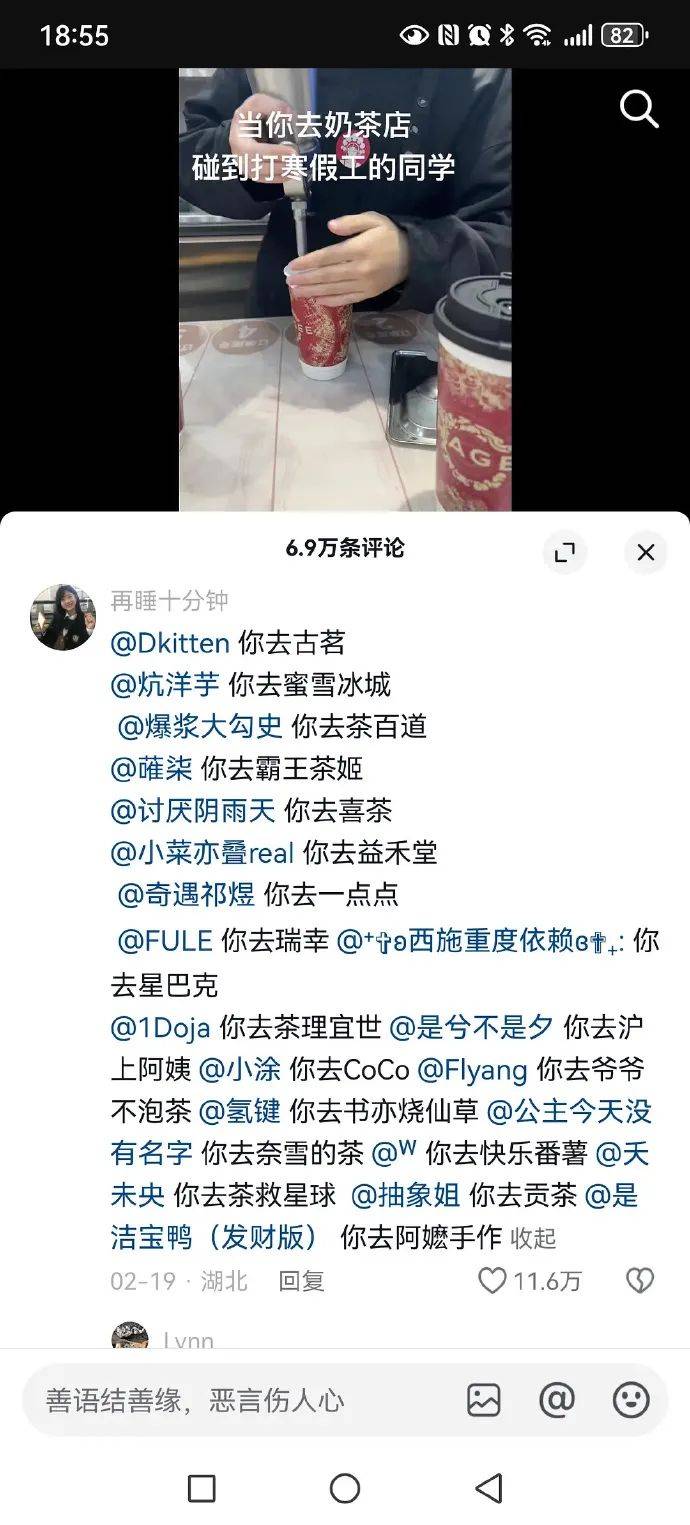Expand the comments panel to full screen

565,552
